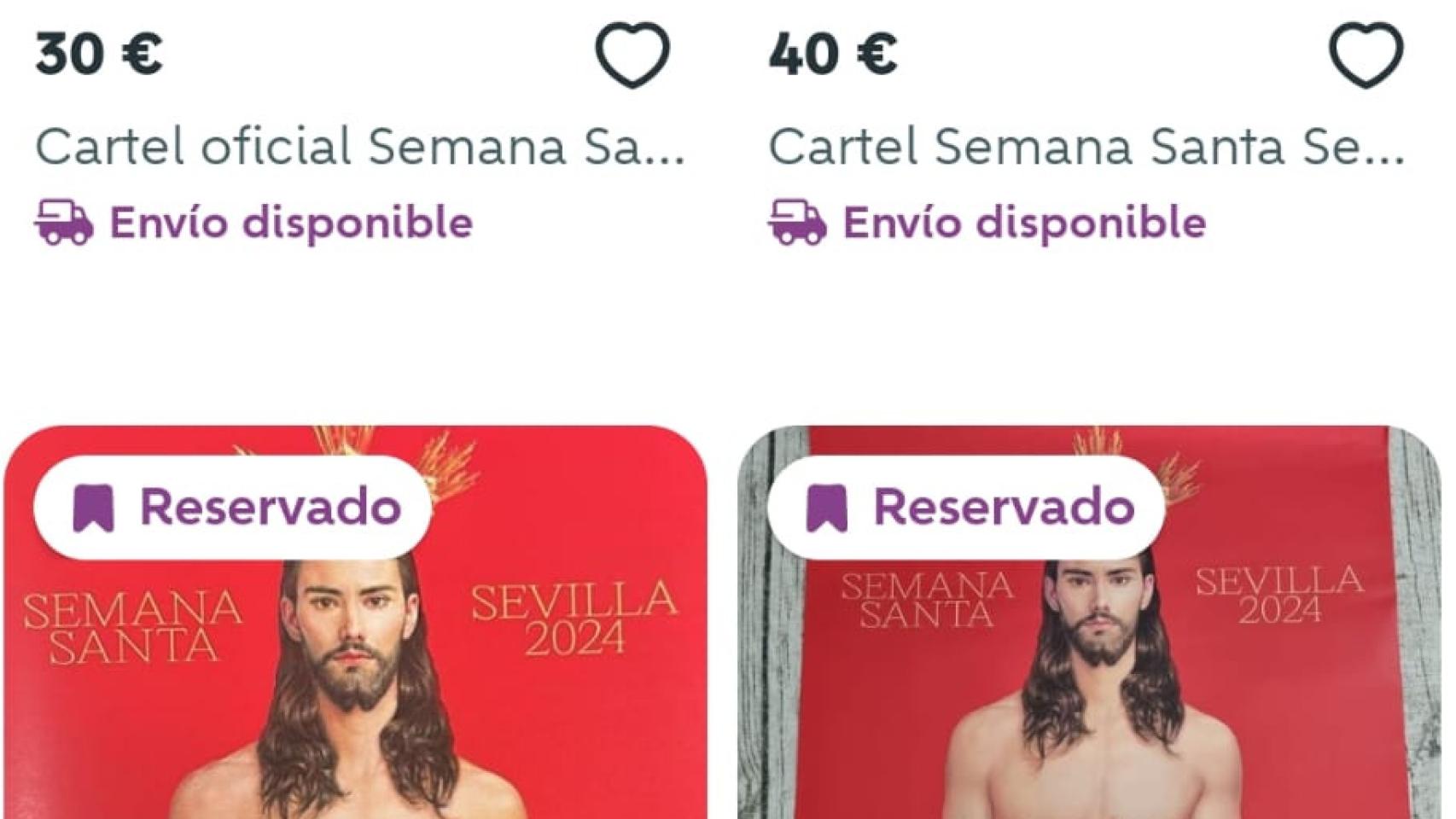
Task: Favorite the 30 € Cartel oficial listing
Action: tap(632, 55)
